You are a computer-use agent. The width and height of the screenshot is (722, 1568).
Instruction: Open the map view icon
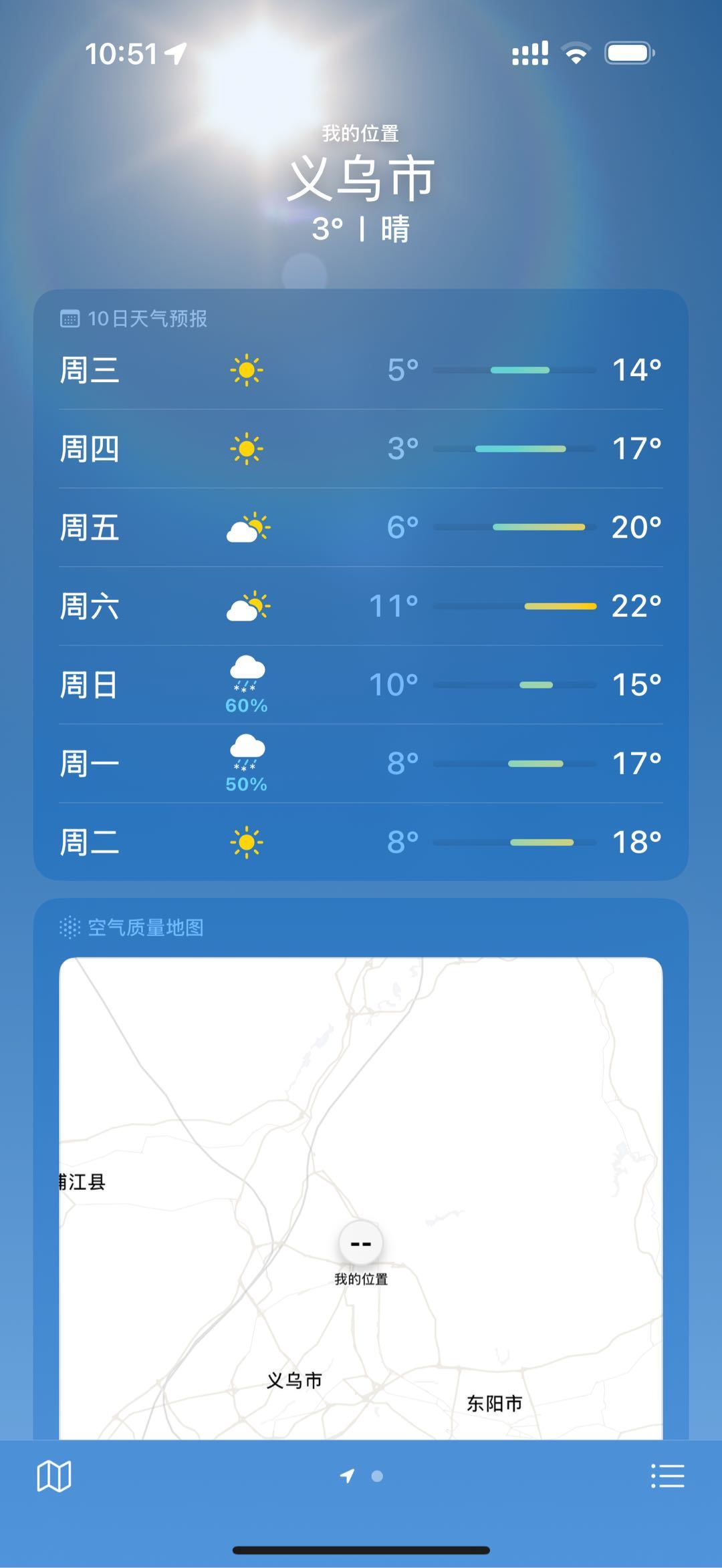pos(53,1475)
